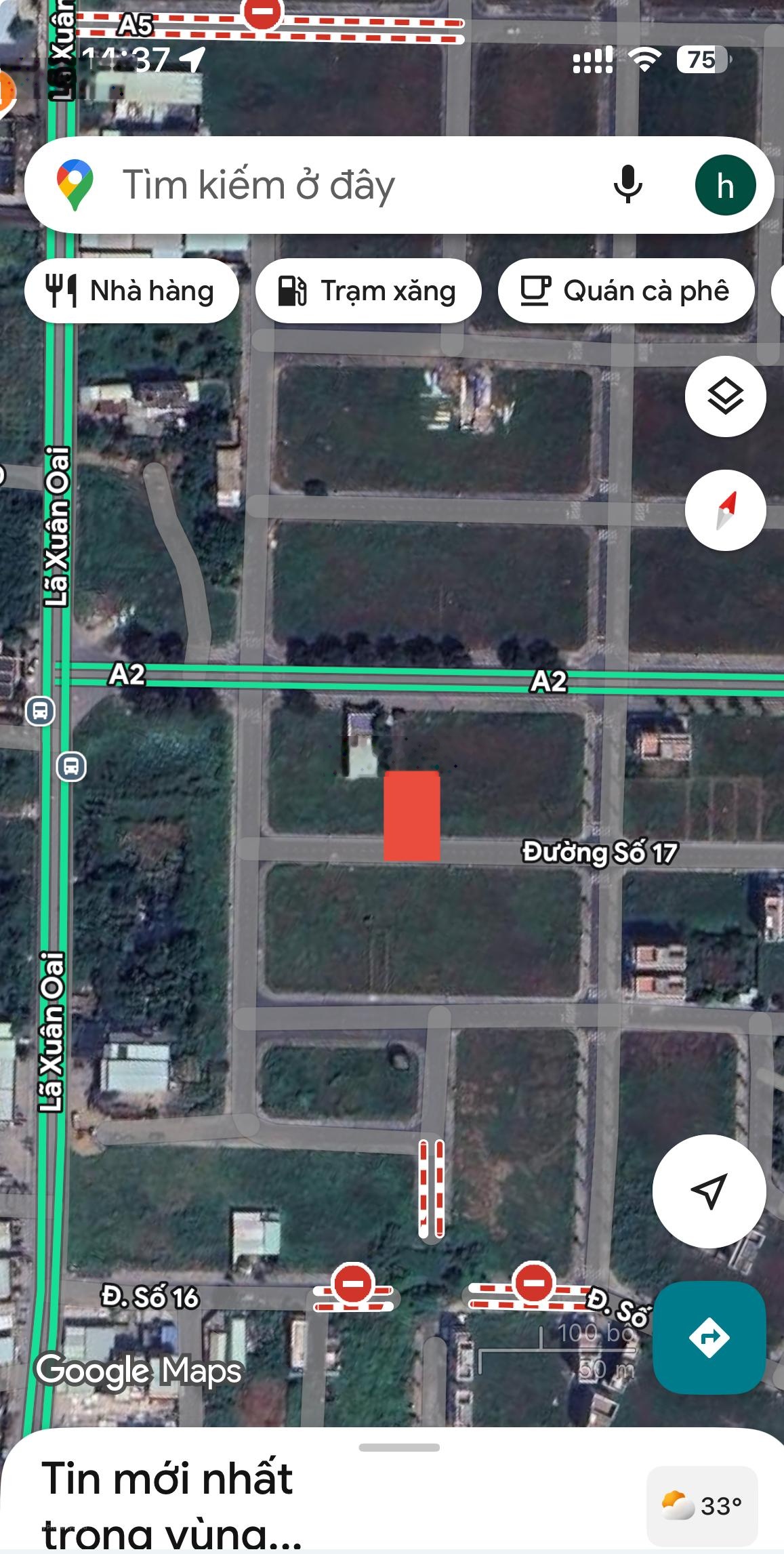784x1554 pixels.
Task: Reset map orientation with the compass
Action: pos(725,510)
